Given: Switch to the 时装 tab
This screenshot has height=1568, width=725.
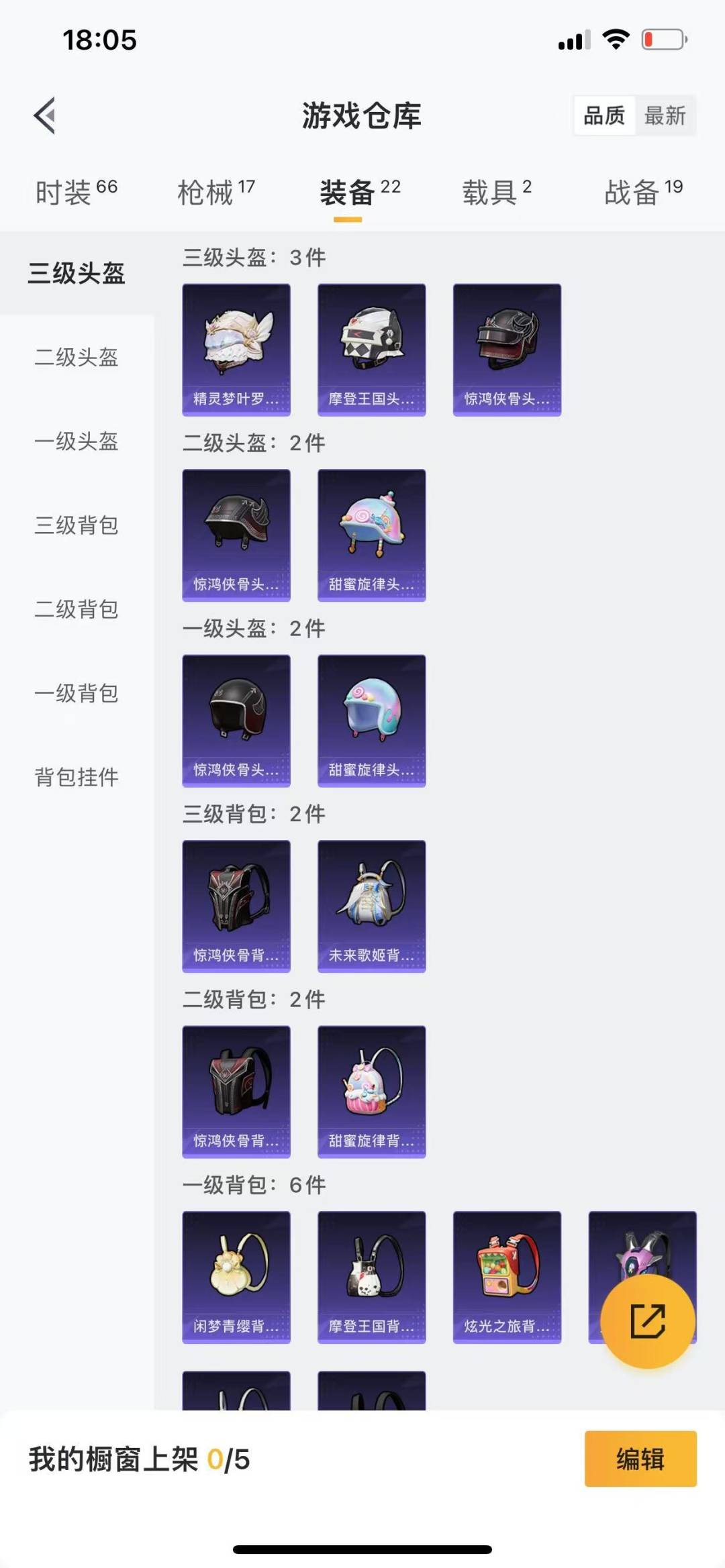Looking at the screenshot, I should [76, 193].
